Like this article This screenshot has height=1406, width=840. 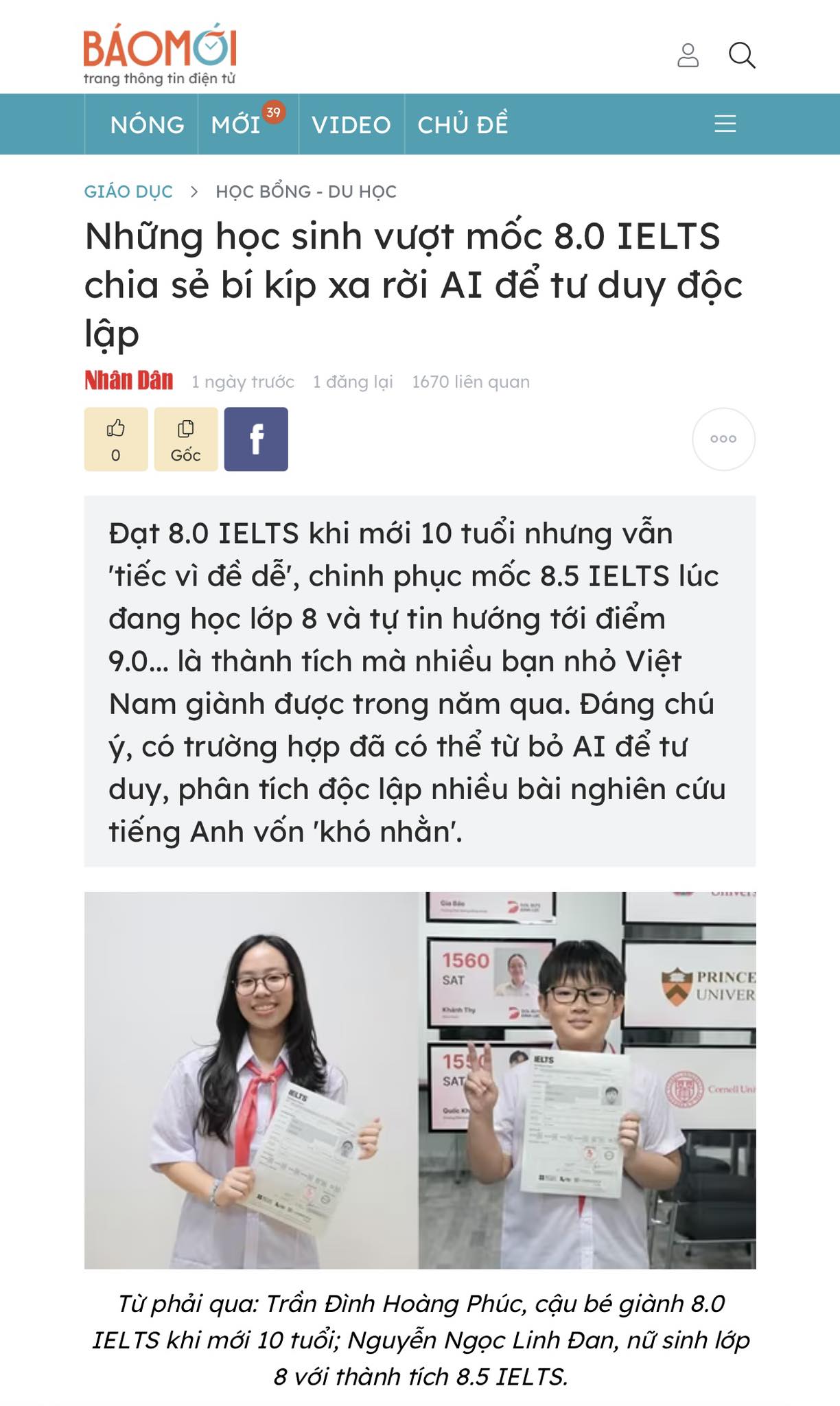click(x=116, y=439)
